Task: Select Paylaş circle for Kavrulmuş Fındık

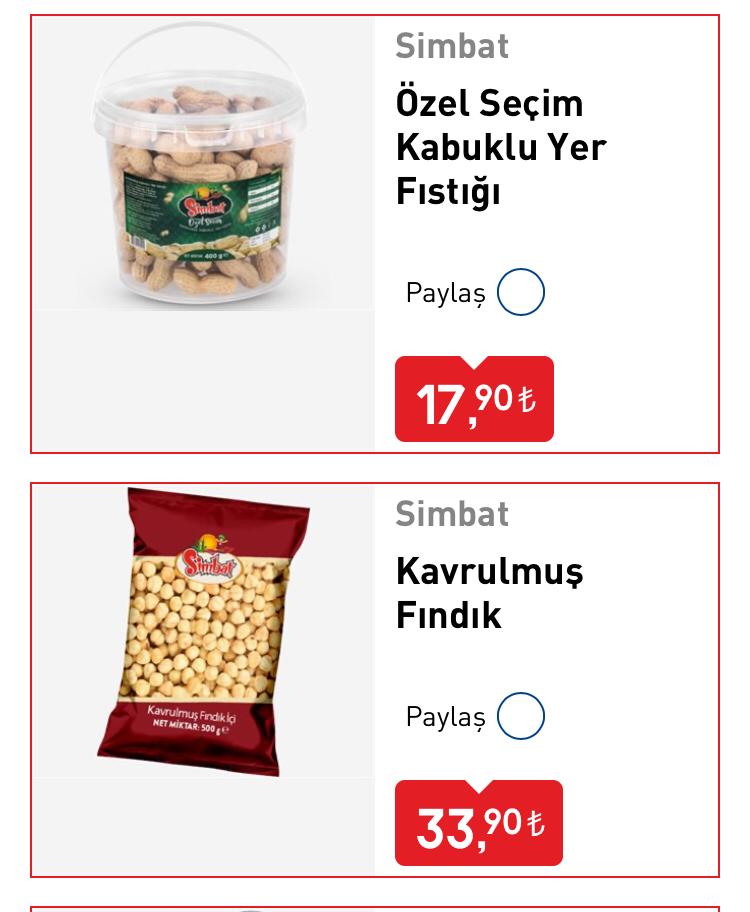Action: pyautogui.click(x=520, y=716)
